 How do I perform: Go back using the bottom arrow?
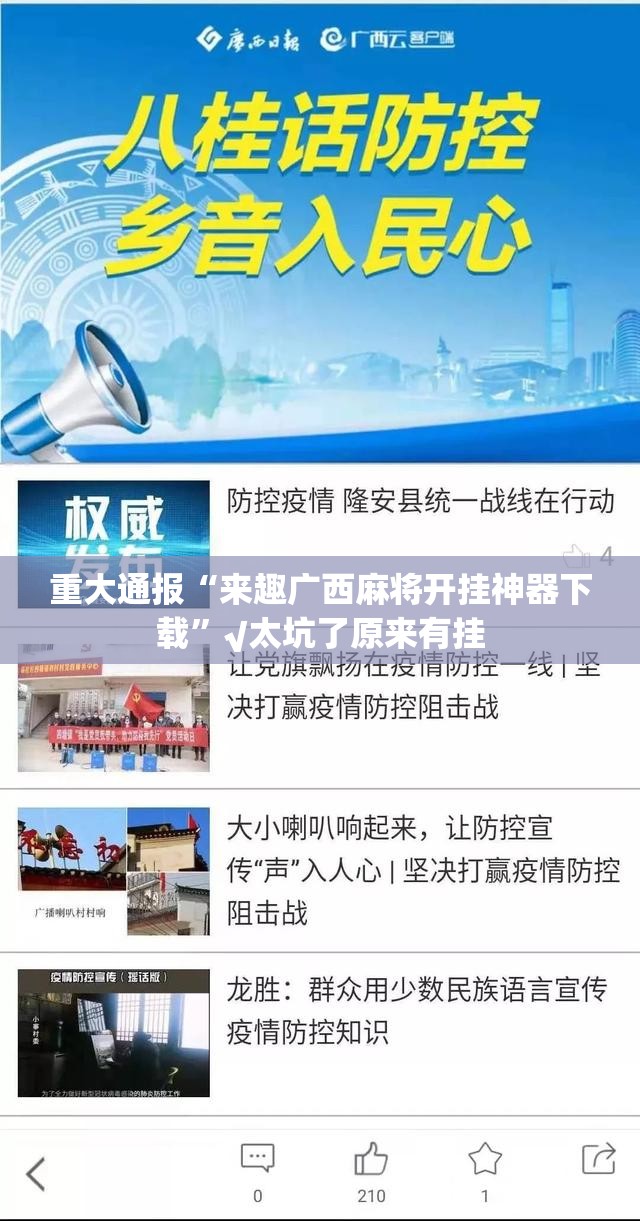pyautogui.click(x=36, y=1173)
